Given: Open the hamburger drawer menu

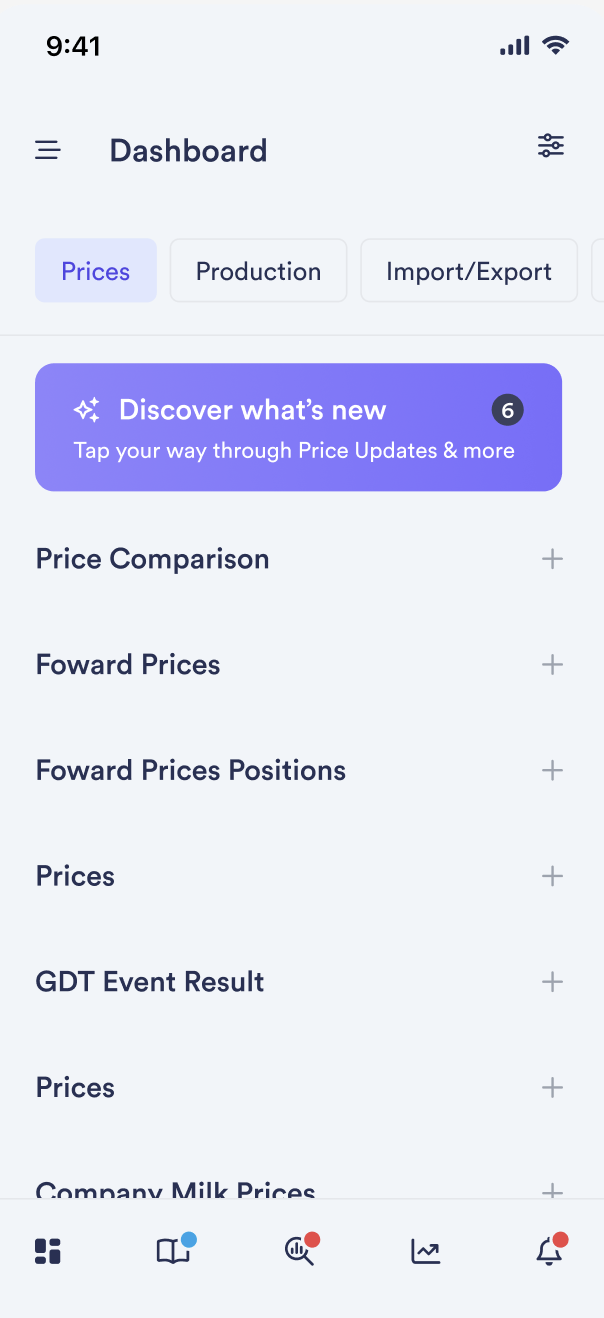Looking at the screenshot, I should 48,151.
